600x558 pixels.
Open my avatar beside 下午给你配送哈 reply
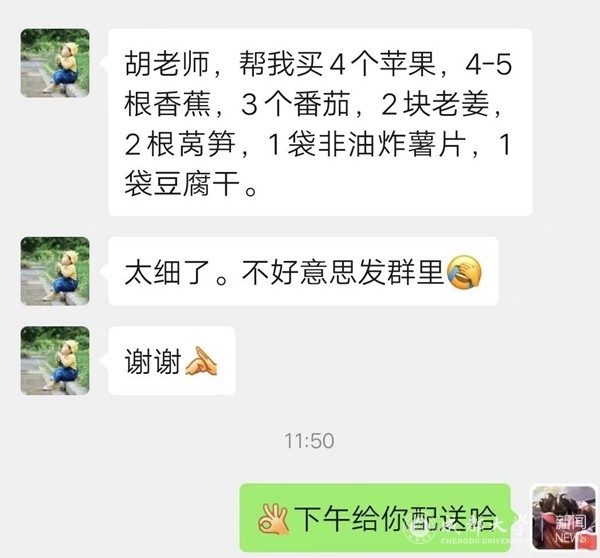(563, 517)
